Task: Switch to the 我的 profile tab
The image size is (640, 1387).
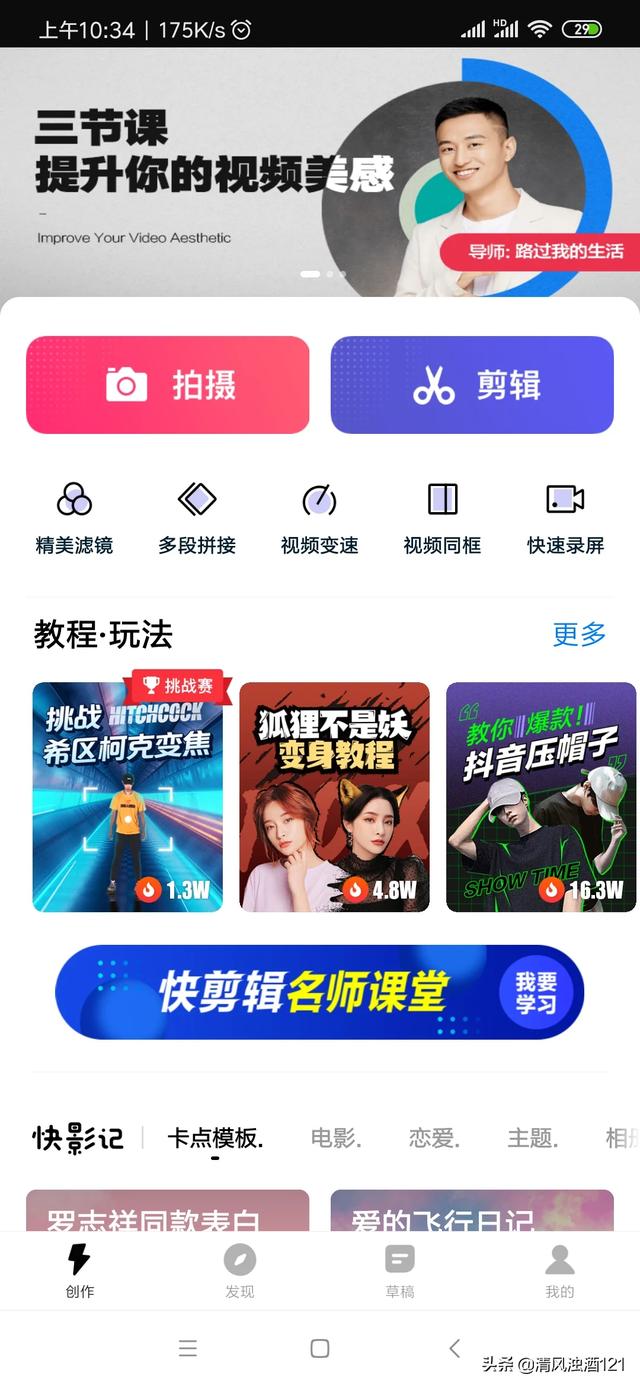Action: point(560,1270)
